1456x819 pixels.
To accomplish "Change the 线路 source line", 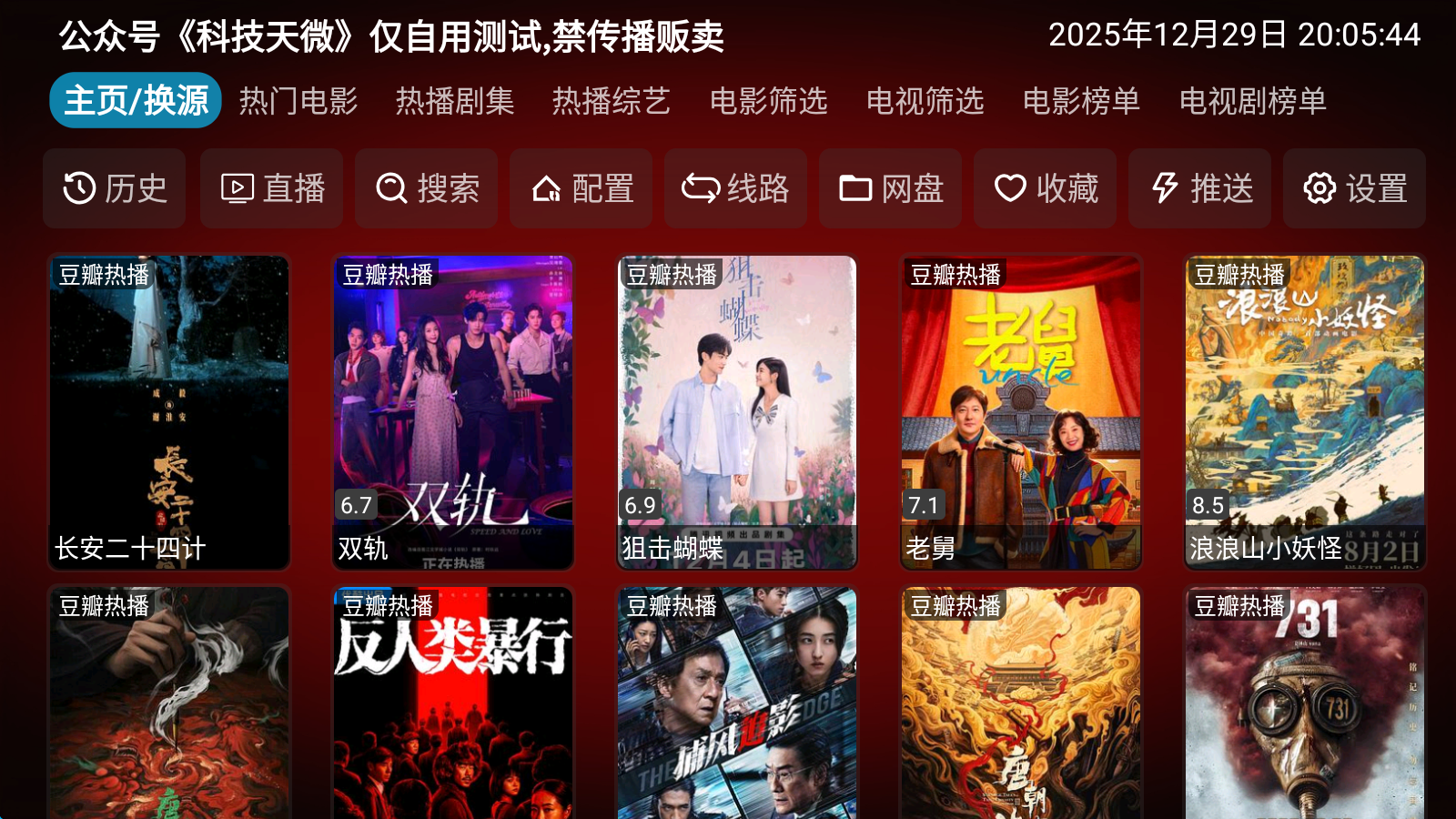I will coord(736,188).
